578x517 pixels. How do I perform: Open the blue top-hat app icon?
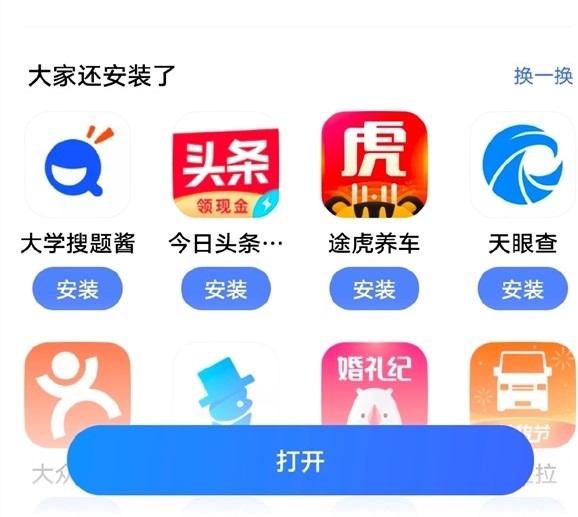tap(226, 384)
